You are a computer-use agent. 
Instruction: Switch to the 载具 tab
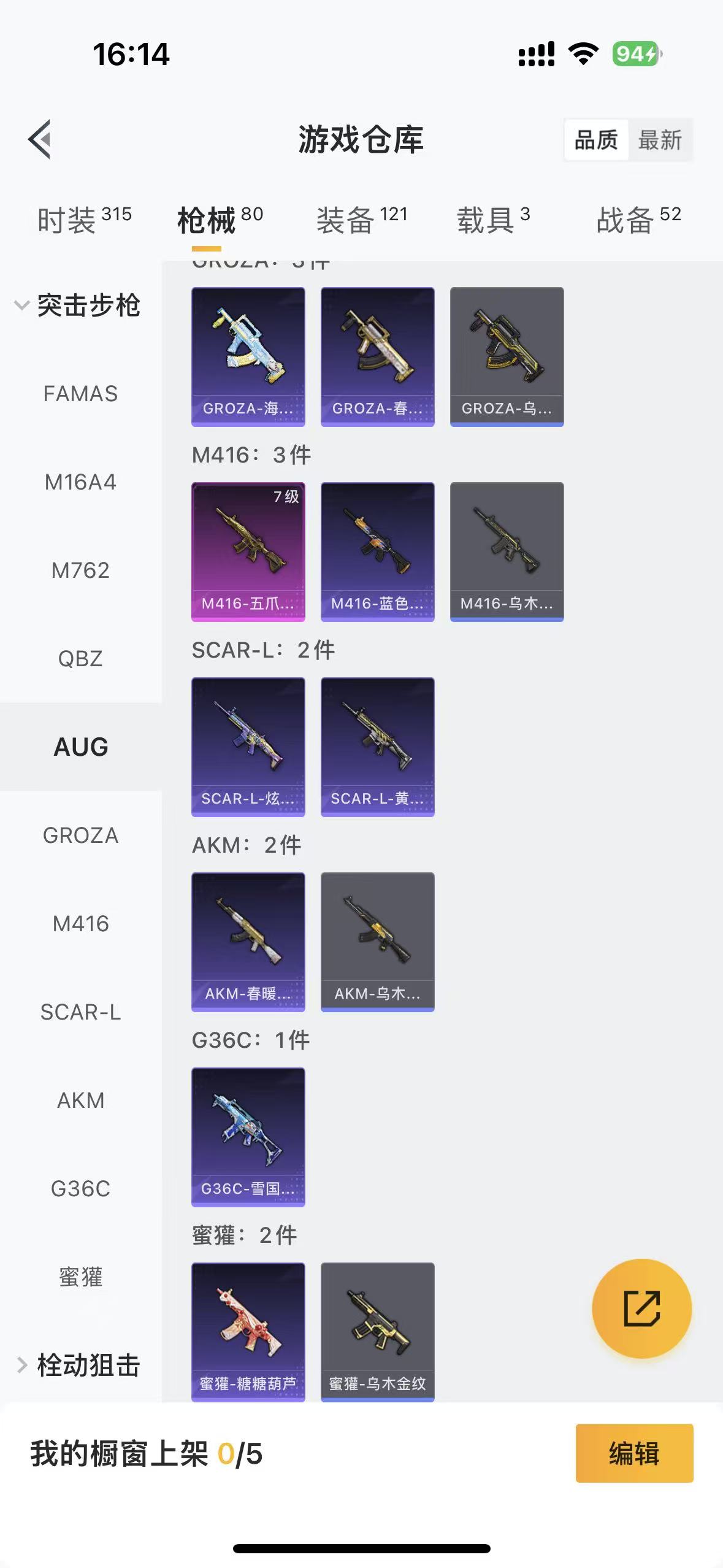pos(492,220)
